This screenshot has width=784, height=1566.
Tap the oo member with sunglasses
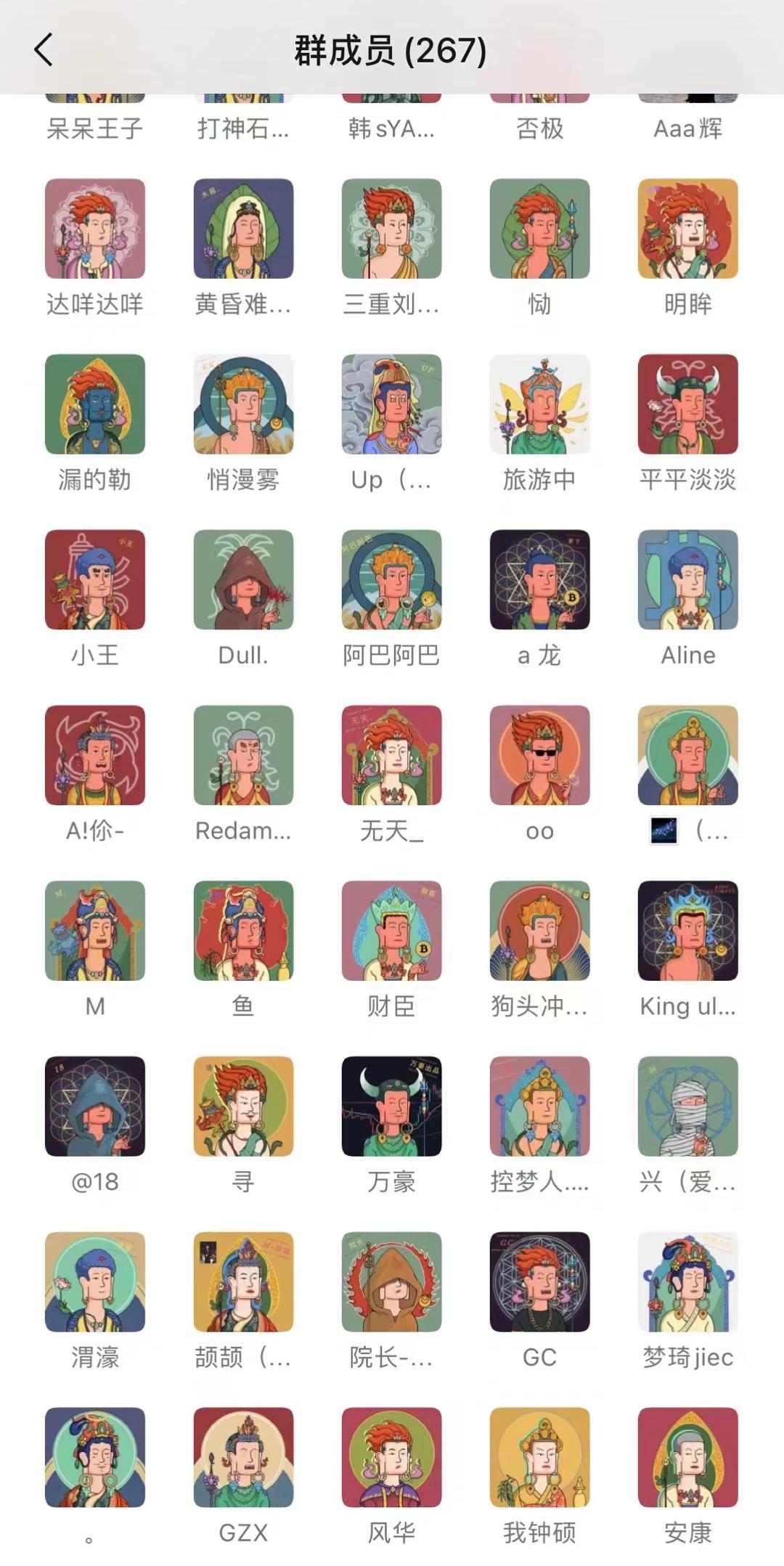click(539, 755)
